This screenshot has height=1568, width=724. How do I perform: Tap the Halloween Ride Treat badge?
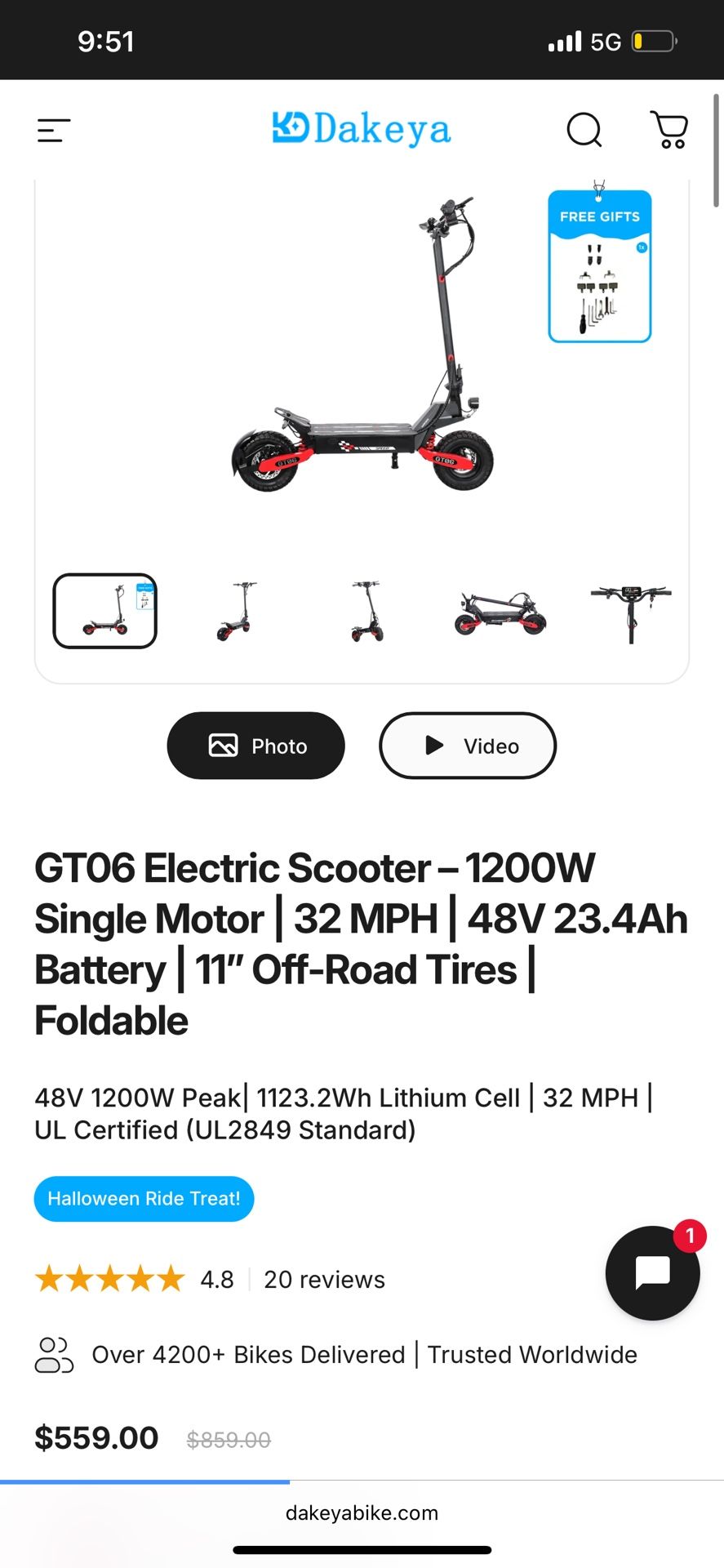(144, 1198)
